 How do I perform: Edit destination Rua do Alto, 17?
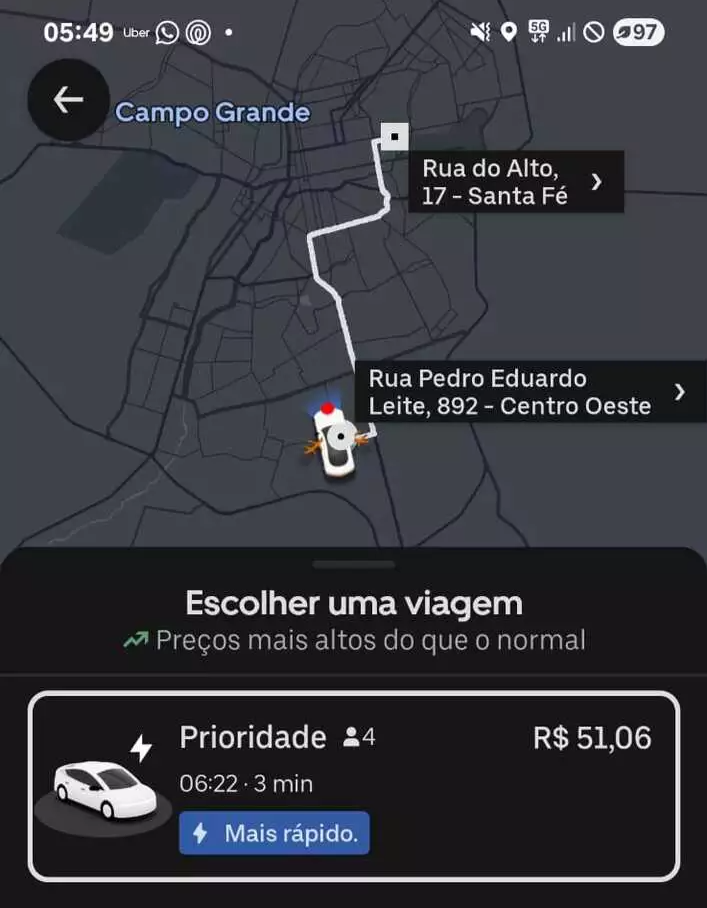(x=515, y=182)
